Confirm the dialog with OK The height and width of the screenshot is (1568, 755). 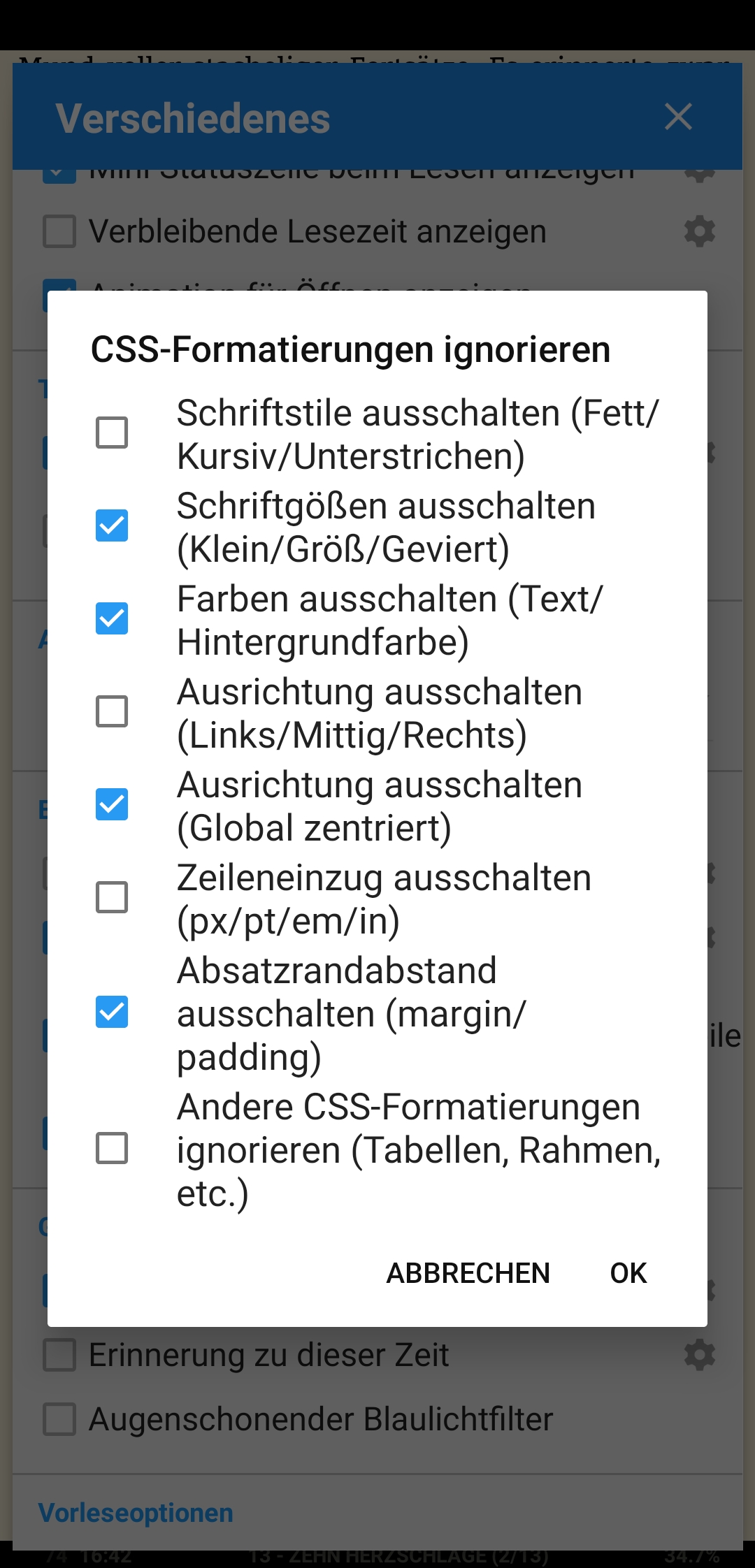pos(628,1273)
